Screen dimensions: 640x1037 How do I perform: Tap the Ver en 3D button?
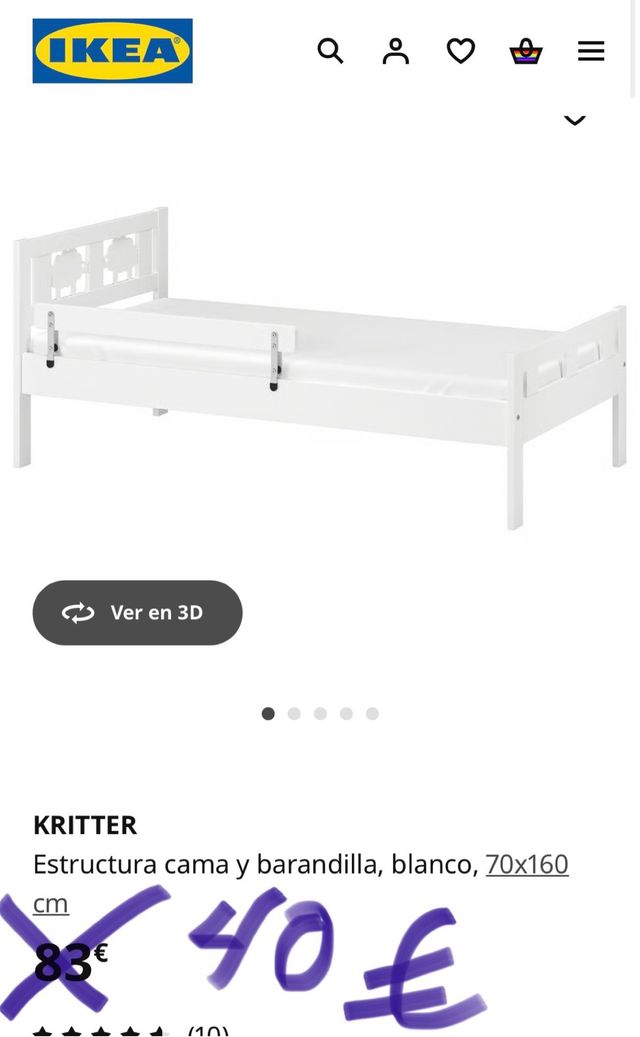point(137,613)
